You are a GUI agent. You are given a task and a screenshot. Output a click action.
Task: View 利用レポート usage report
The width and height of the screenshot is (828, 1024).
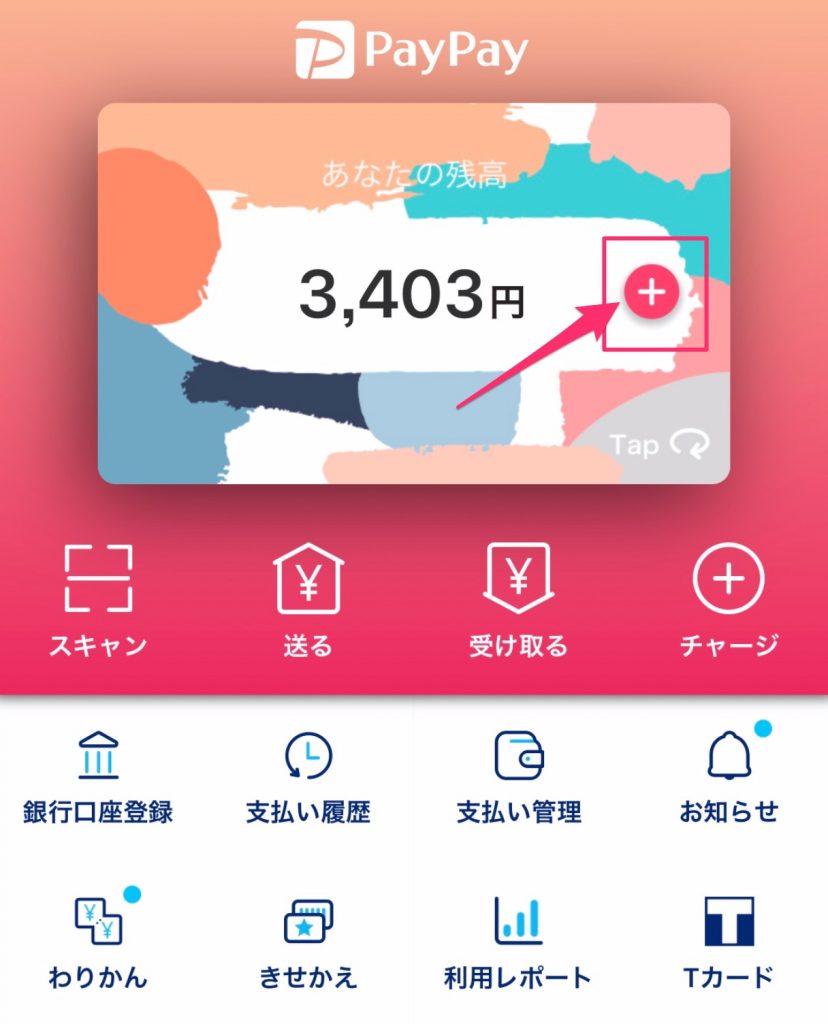point(517,938)
